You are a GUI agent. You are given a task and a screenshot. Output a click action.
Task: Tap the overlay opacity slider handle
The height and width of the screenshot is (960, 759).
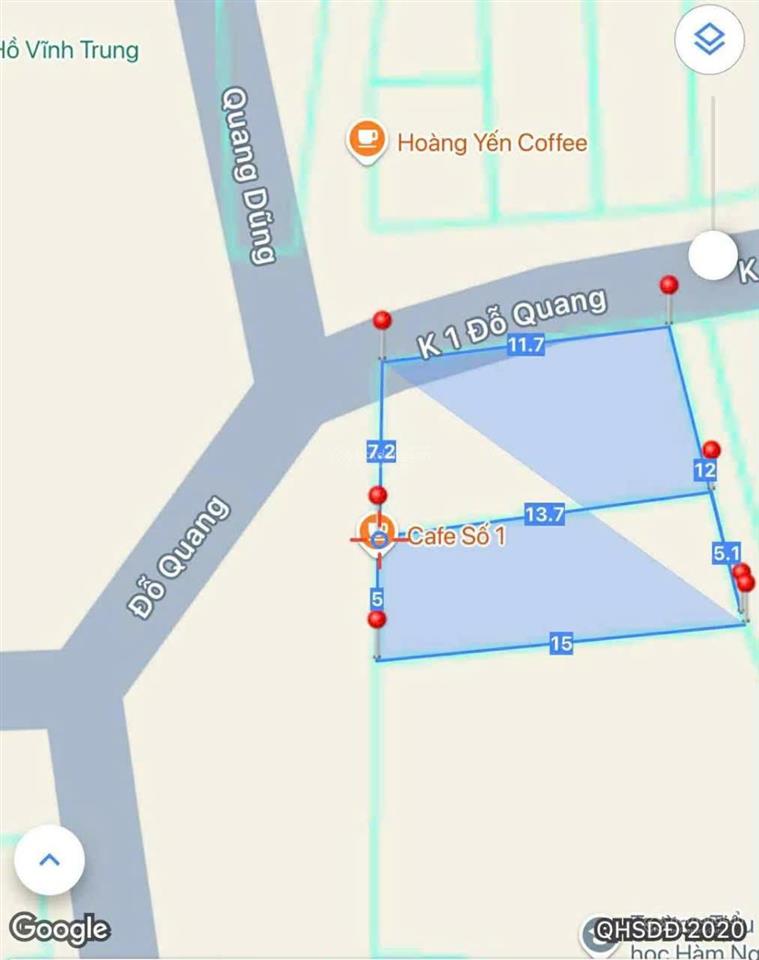(713, 256)
